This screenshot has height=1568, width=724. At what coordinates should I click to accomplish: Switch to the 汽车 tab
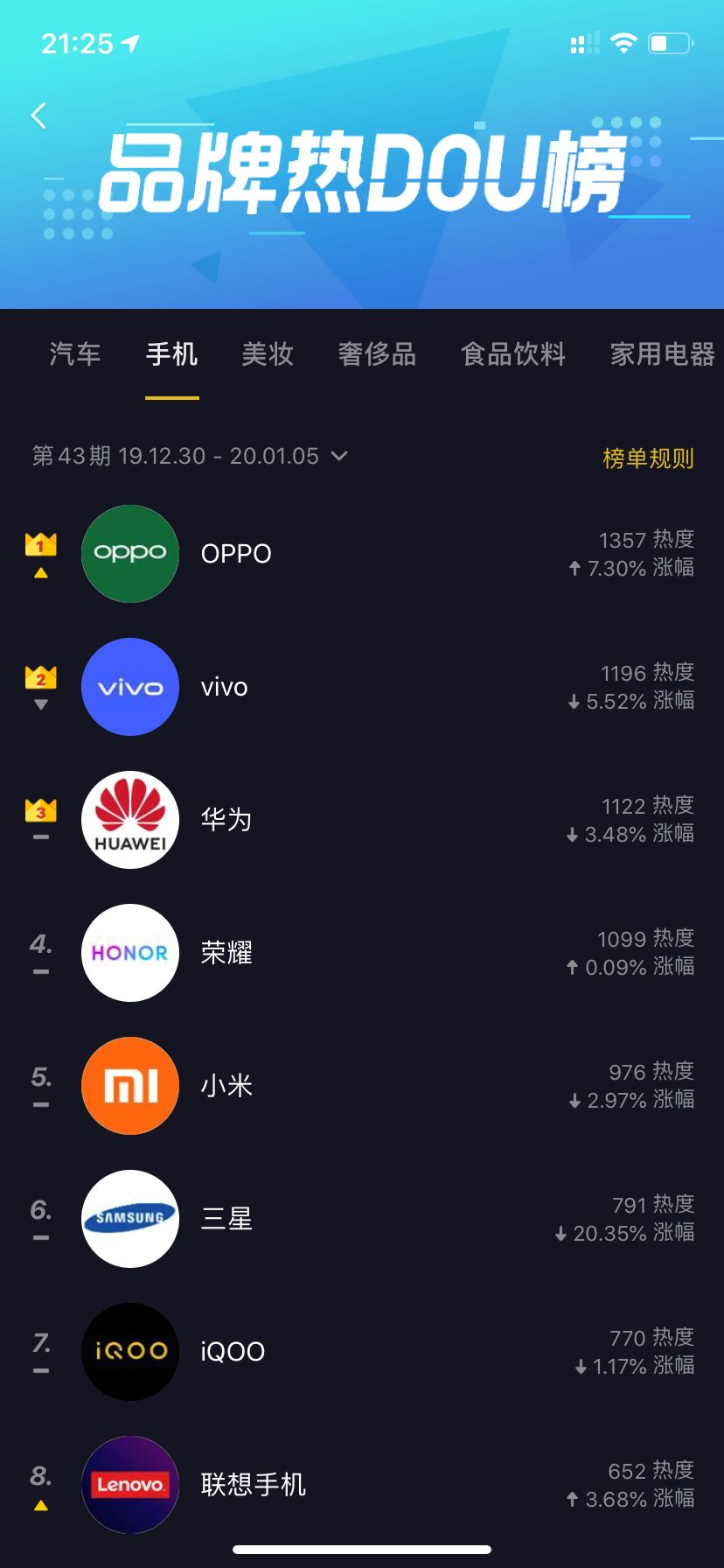75,354
